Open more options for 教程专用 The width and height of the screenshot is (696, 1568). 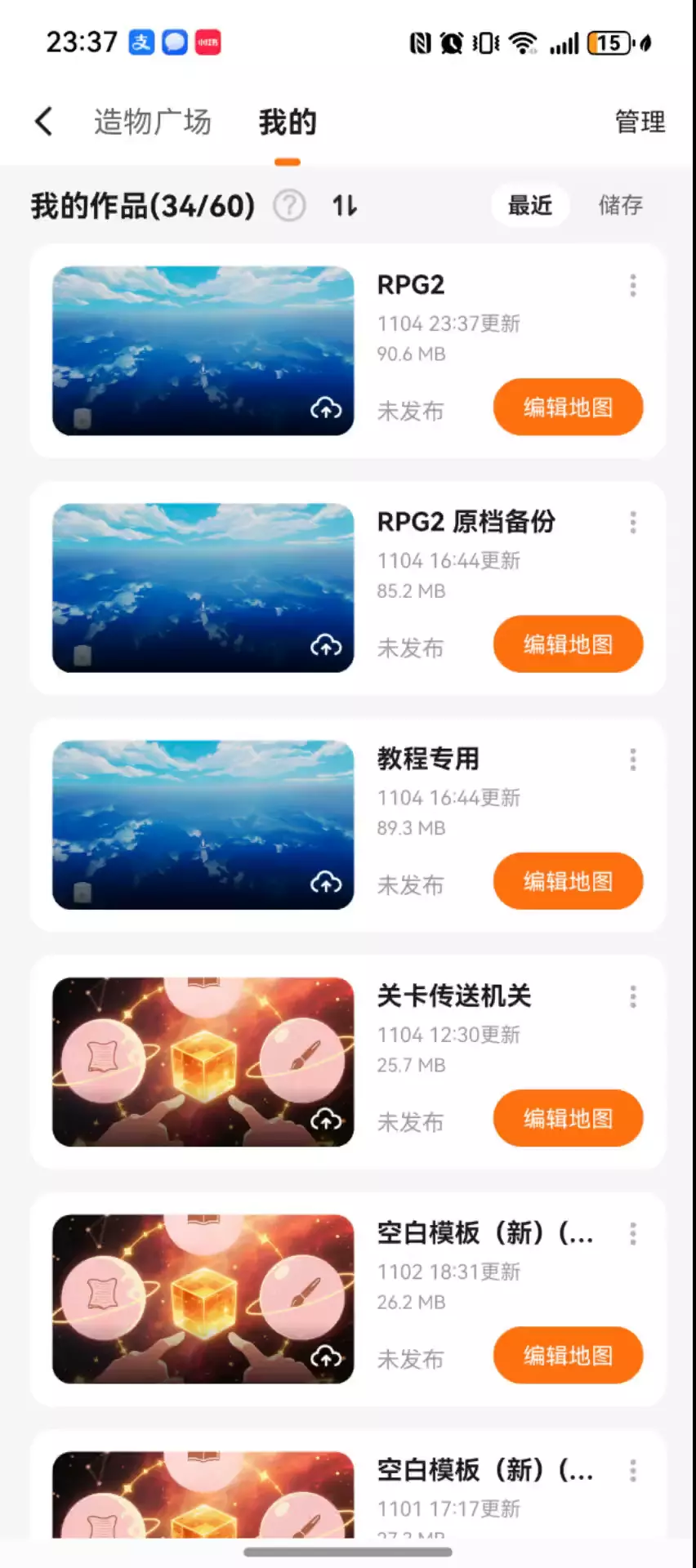pyautogui.click(x=632, y=759)
